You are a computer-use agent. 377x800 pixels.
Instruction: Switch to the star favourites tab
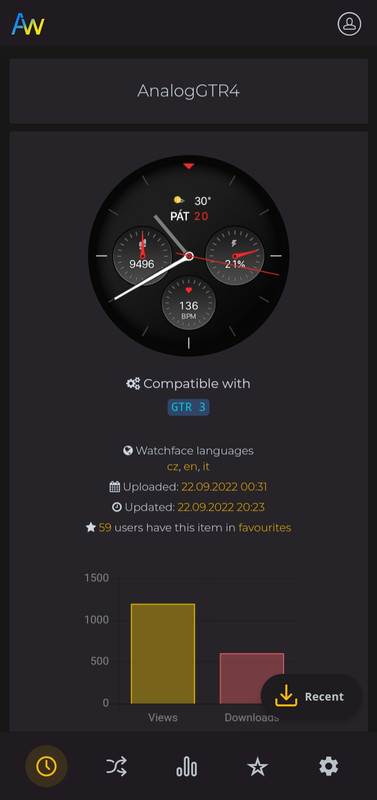click(257, 766)
